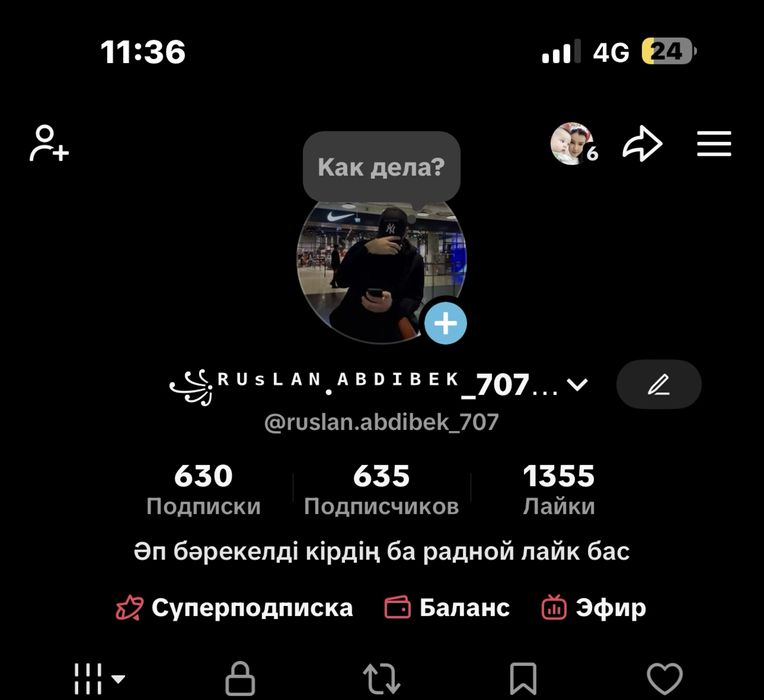The image size is (764, 700).
Task: Switch to the saved bookmarks tab
Action: pyautogui.click(x=523, y=679)
